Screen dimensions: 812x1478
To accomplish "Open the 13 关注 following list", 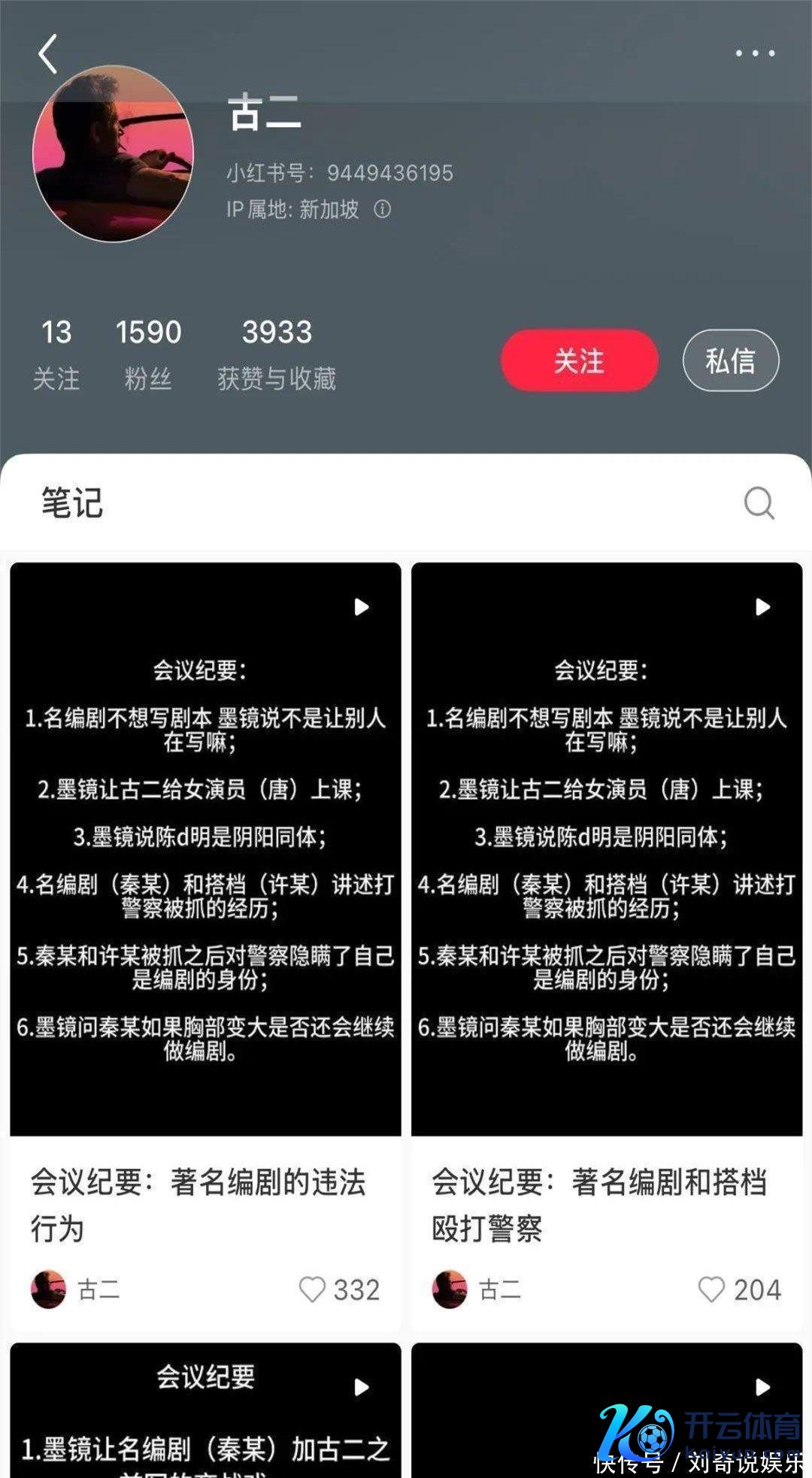I will (56, 352).
